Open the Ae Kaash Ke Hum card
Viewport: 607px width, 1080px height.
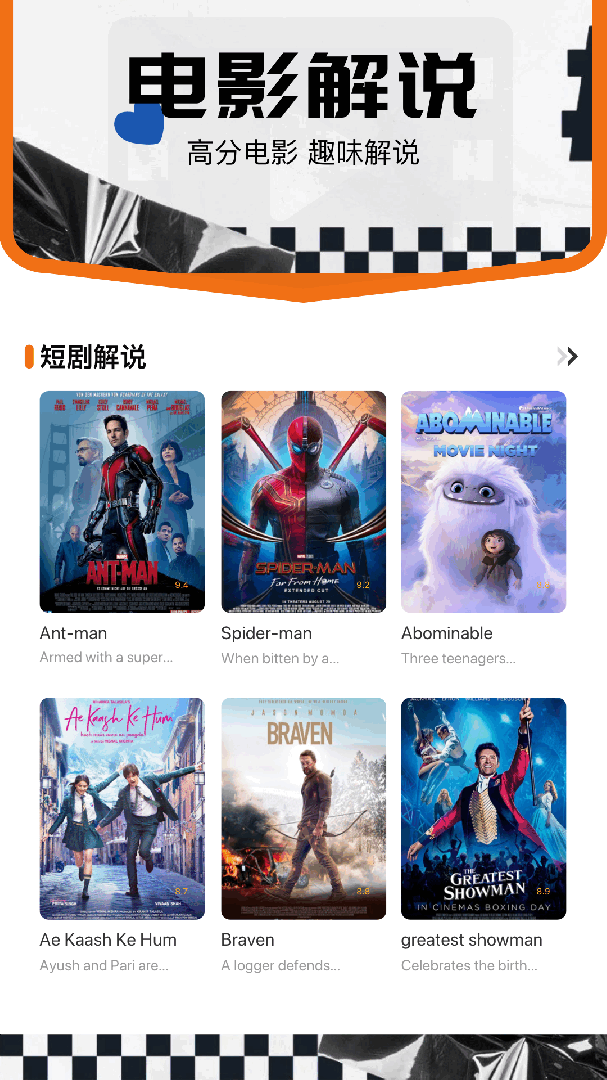pyautogui.click(x=122, y=808)
